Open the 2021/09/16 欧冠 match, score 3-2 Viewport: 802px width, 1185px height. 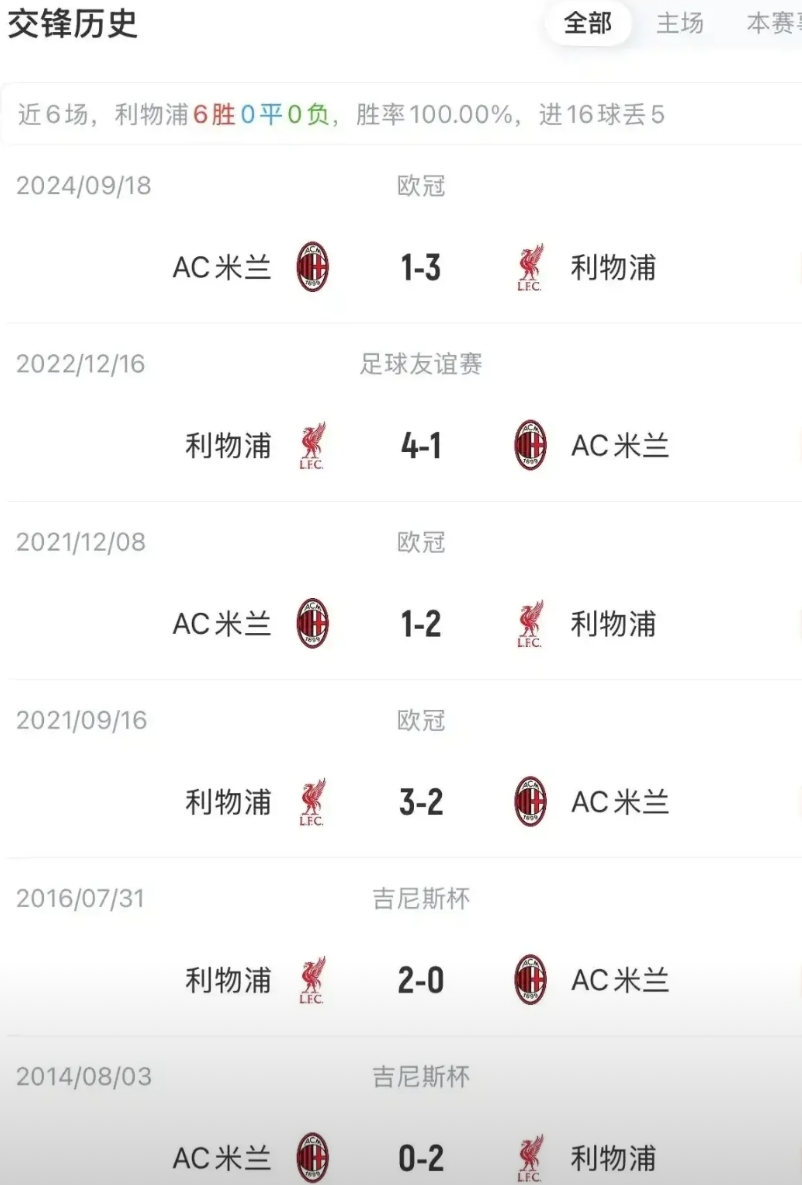[x=420, y=801]
